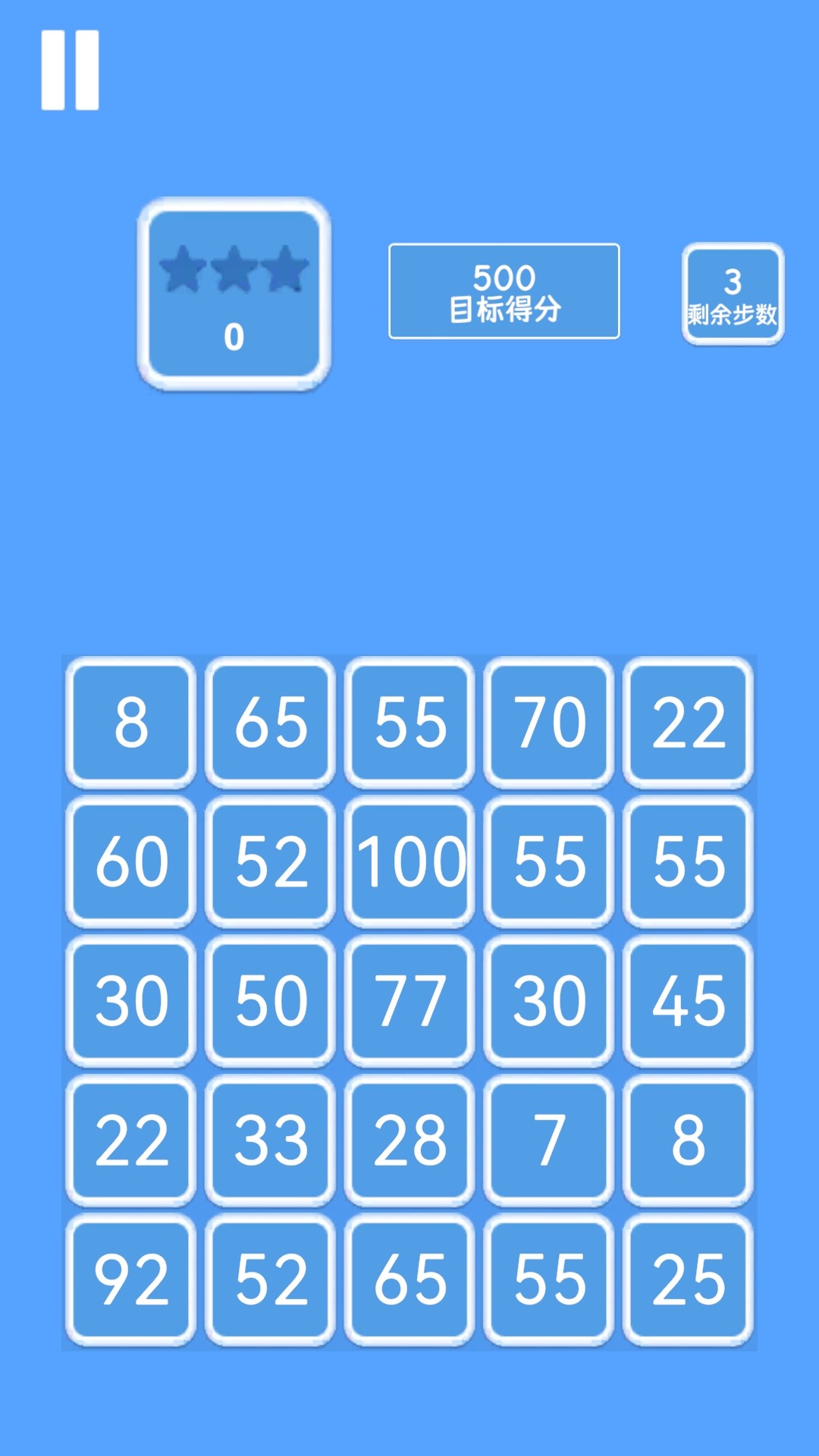Viewport: 819px width, 1456px height.
Task: Pick the number 25 tile
Action: coord(689,1279)
